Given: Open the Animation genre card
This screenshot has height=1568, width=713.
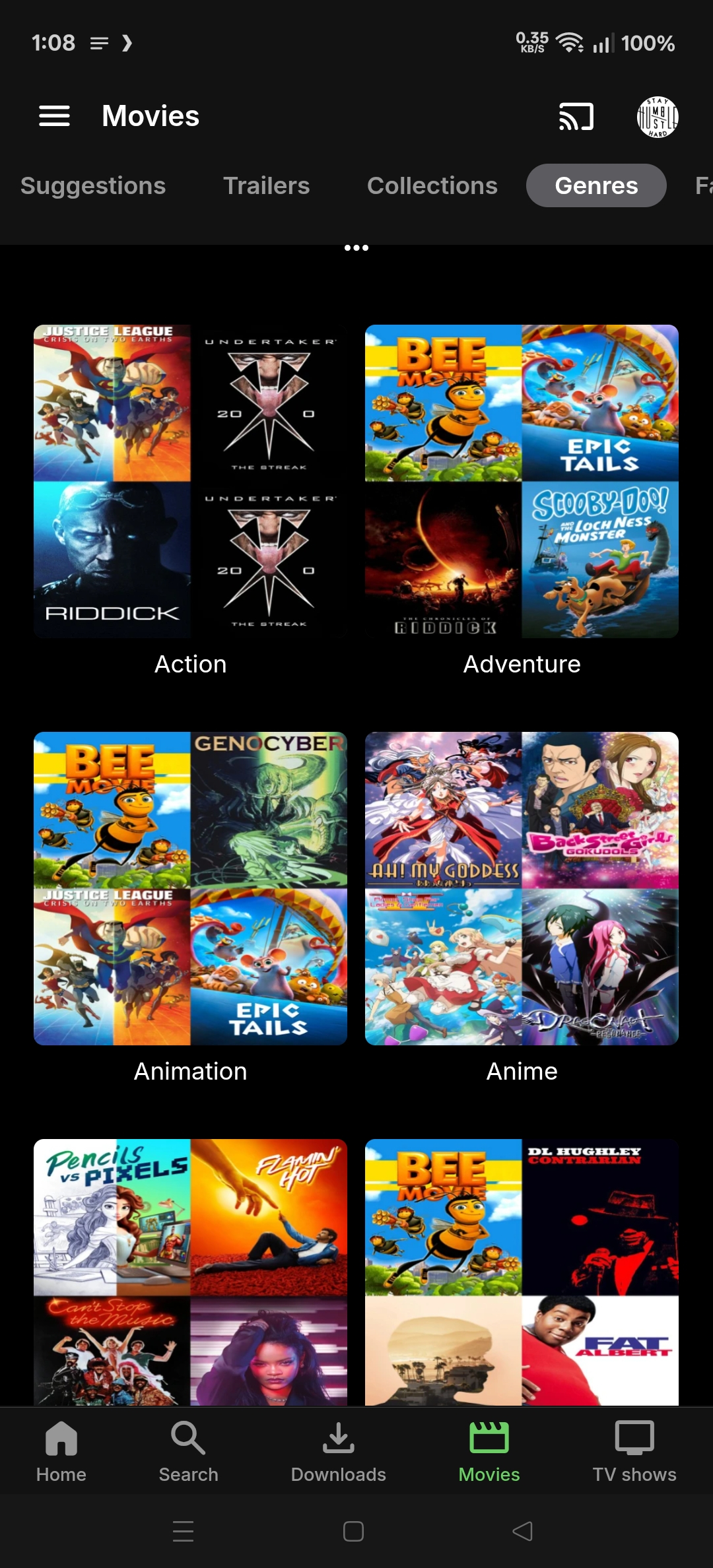Looking at the screenshot, I should [190, 888].
